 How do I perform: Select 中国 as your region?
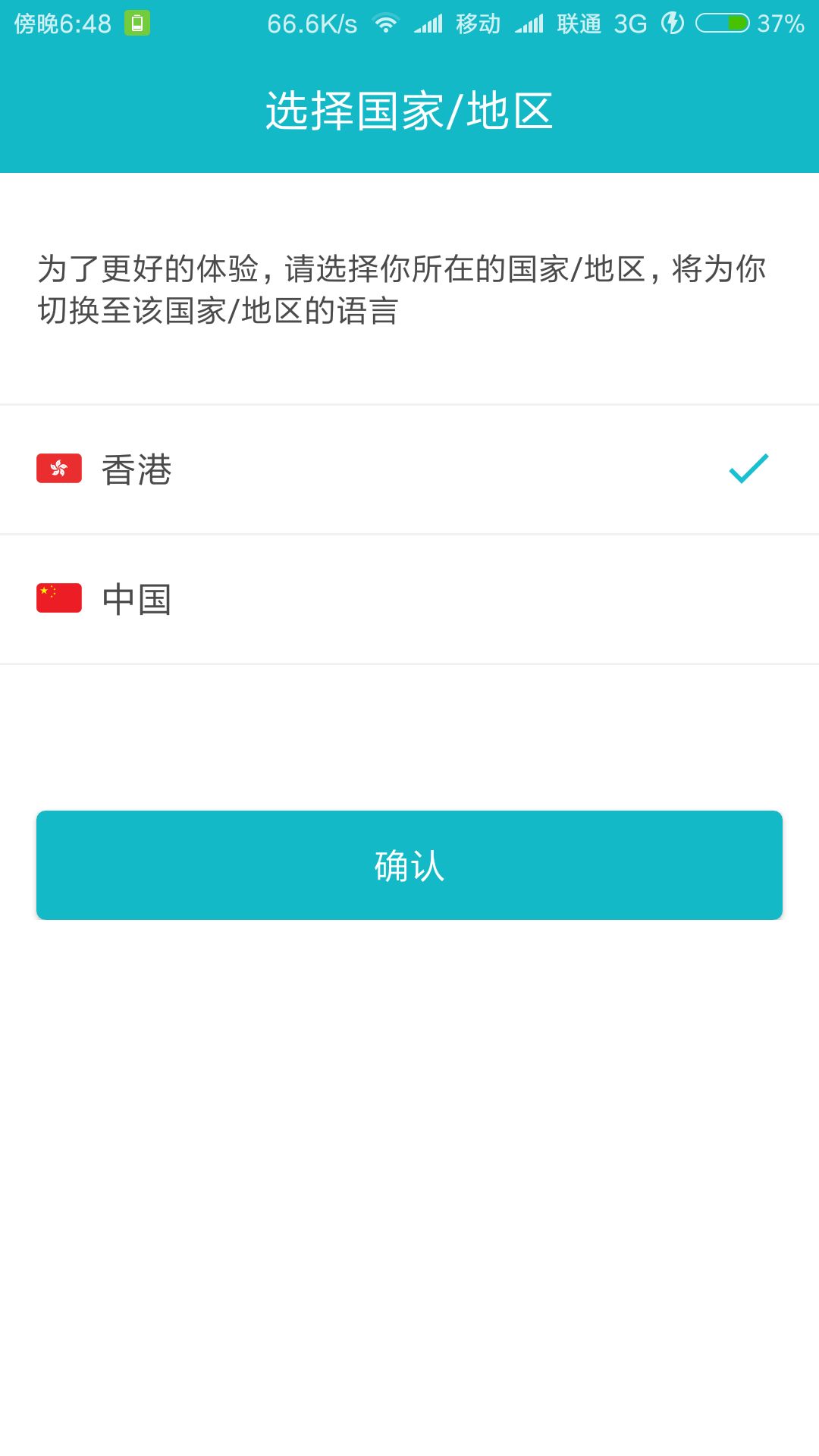click(x=303, y=599)
